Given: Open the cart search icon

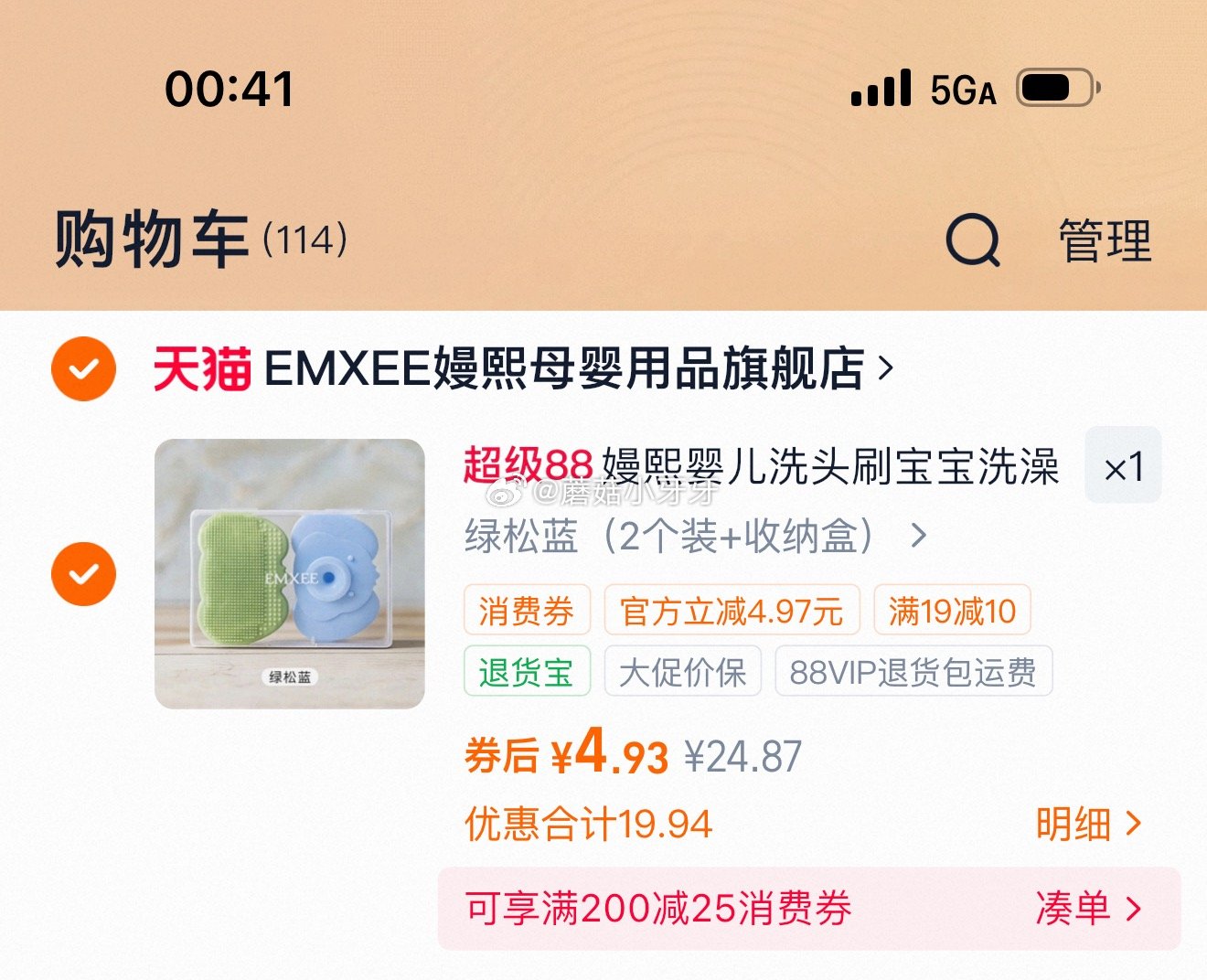Looking at the screenshot, I should [x=972, y=240].
